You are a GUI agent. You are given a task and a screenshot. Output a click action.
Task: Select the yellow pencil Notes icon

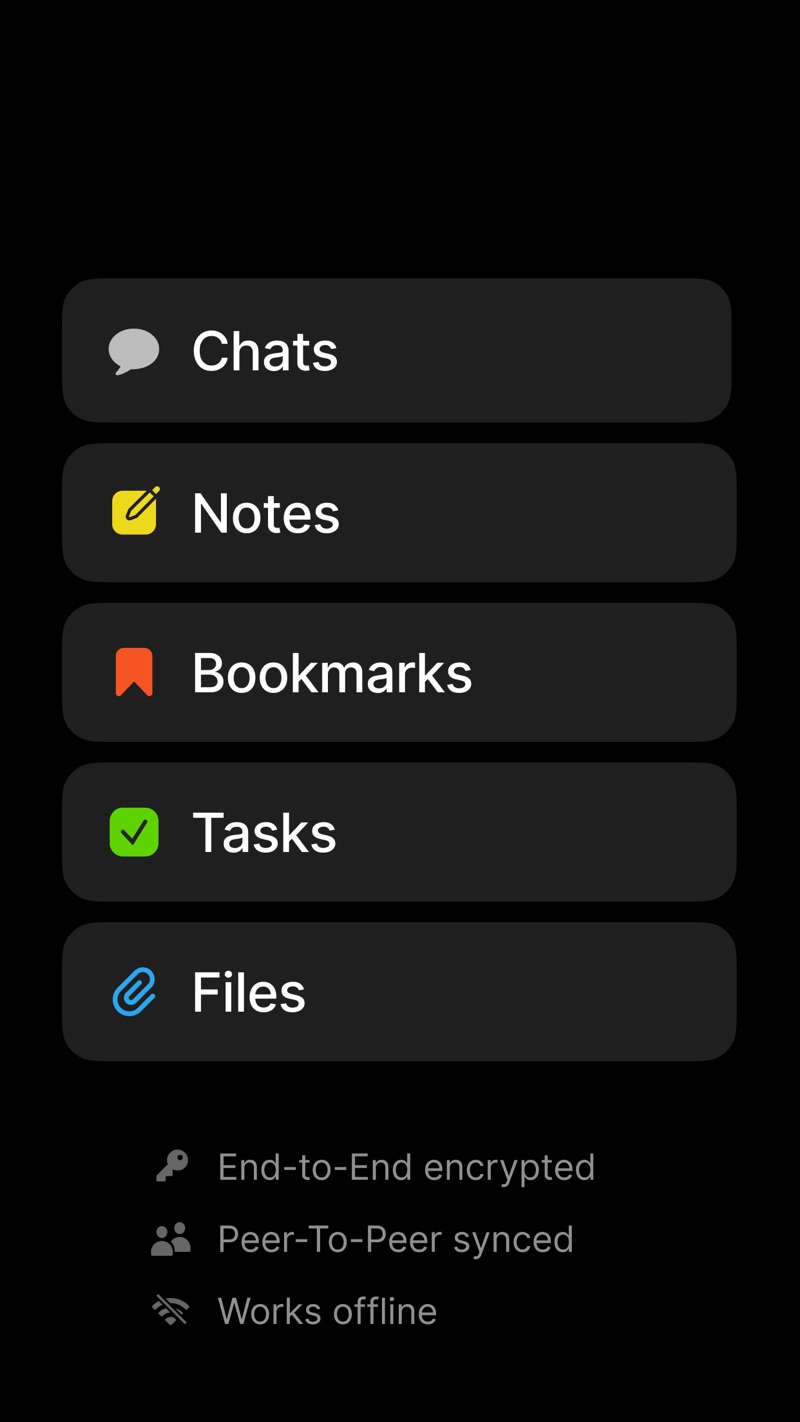(x=134, y=512)
